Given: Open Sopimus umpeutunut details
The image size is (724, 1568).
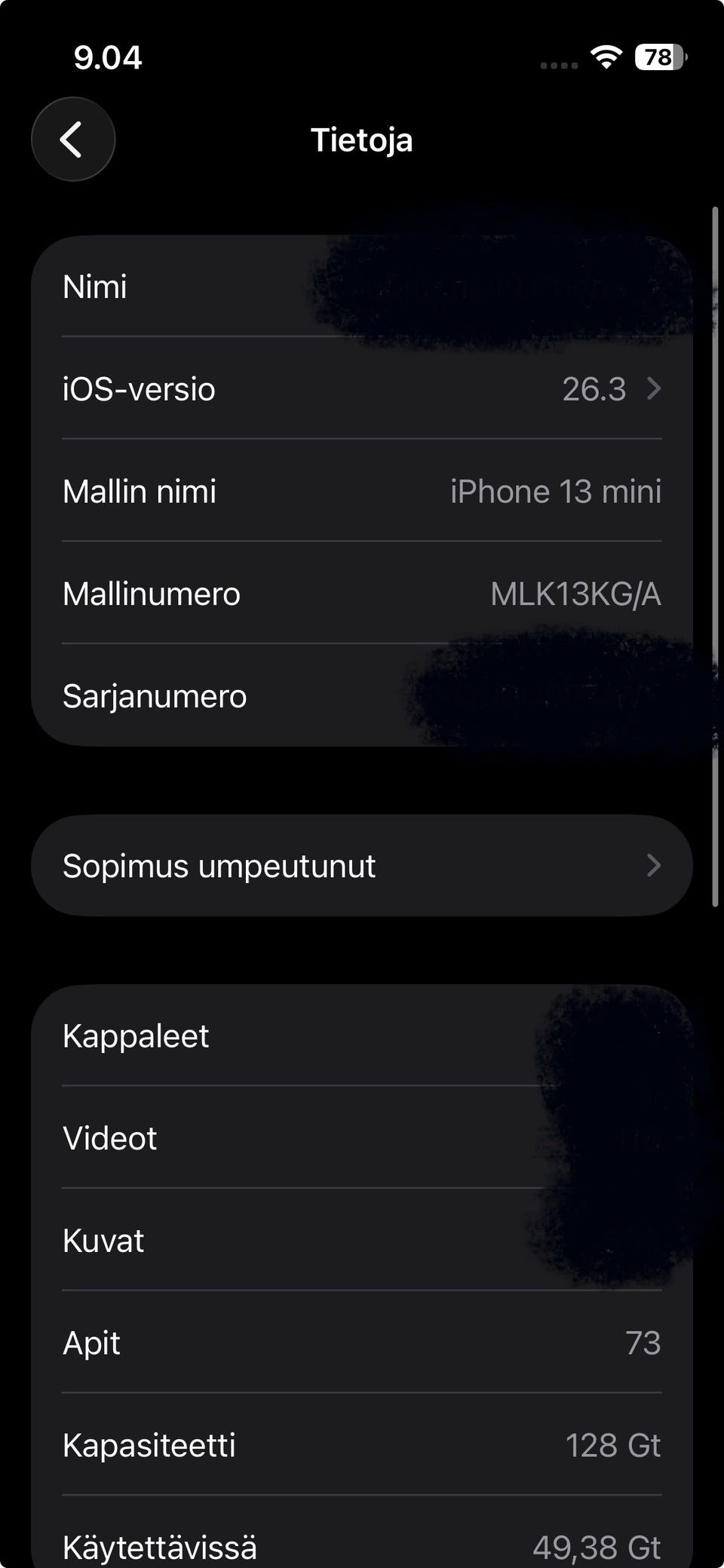Looking at the screenshot, I should (362, 866).
